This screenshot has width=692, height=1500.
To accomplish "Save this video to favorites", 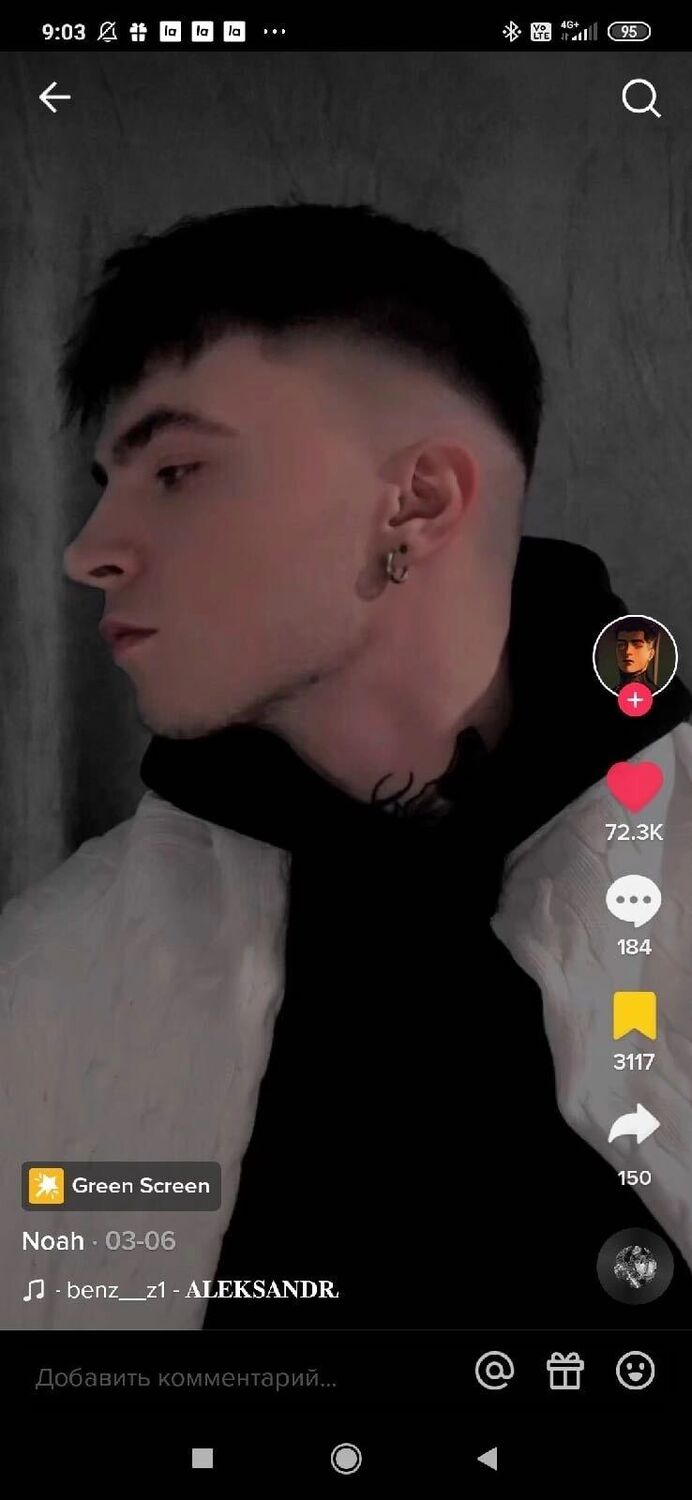I will tap(634, 1017).
